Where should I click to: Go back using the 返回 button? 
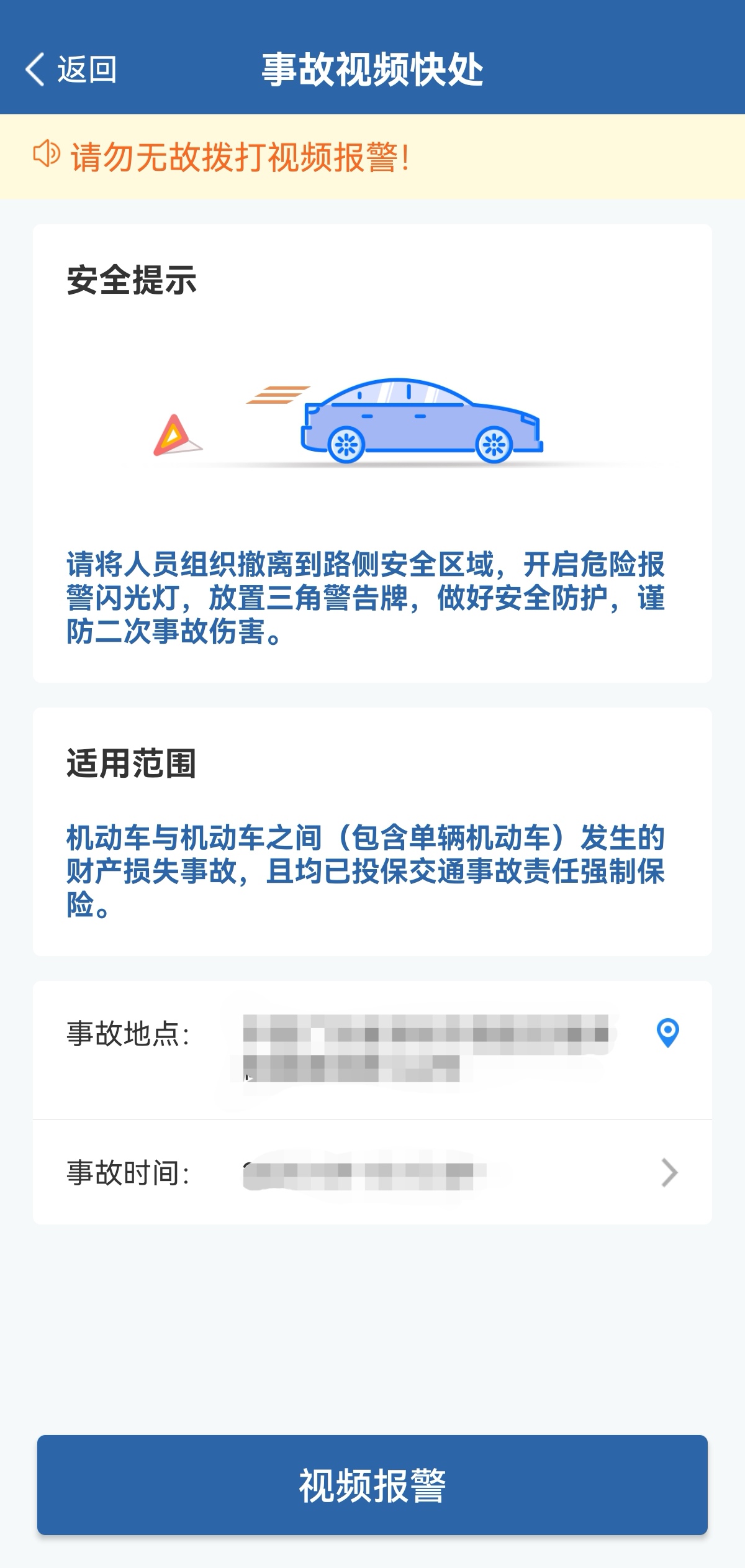71,69
